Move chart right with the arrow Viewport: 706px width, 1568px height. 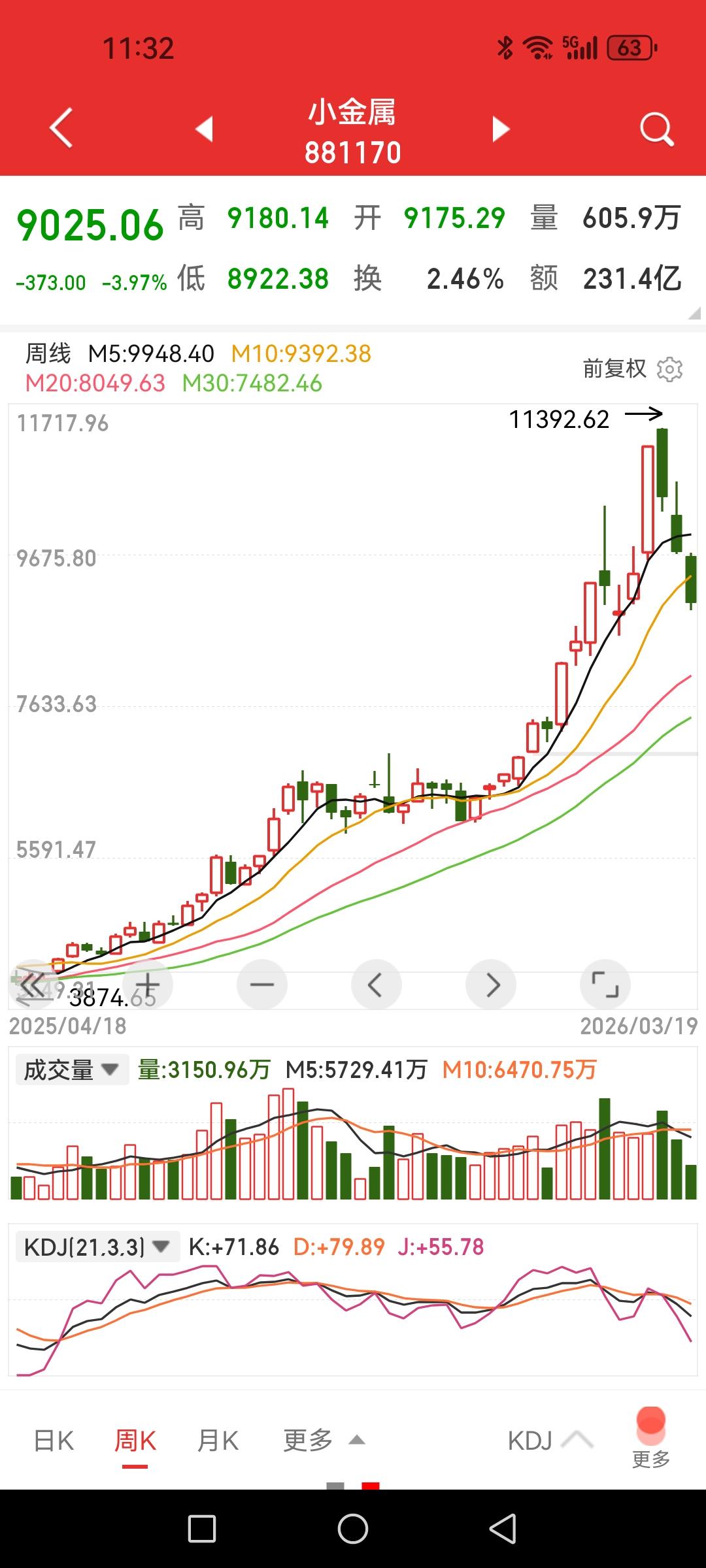pyautogui.click(x=491, y=984)
